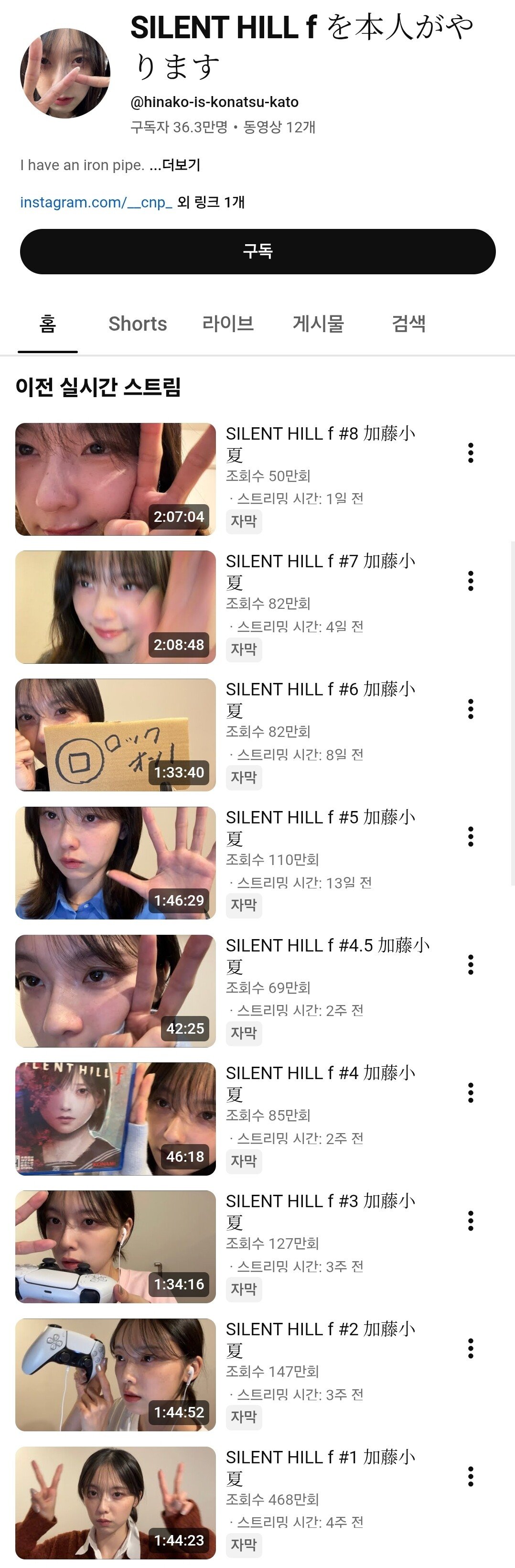Open options menu for SILENT HILL f #8
515x1568 pixels.
coord(471,453)
